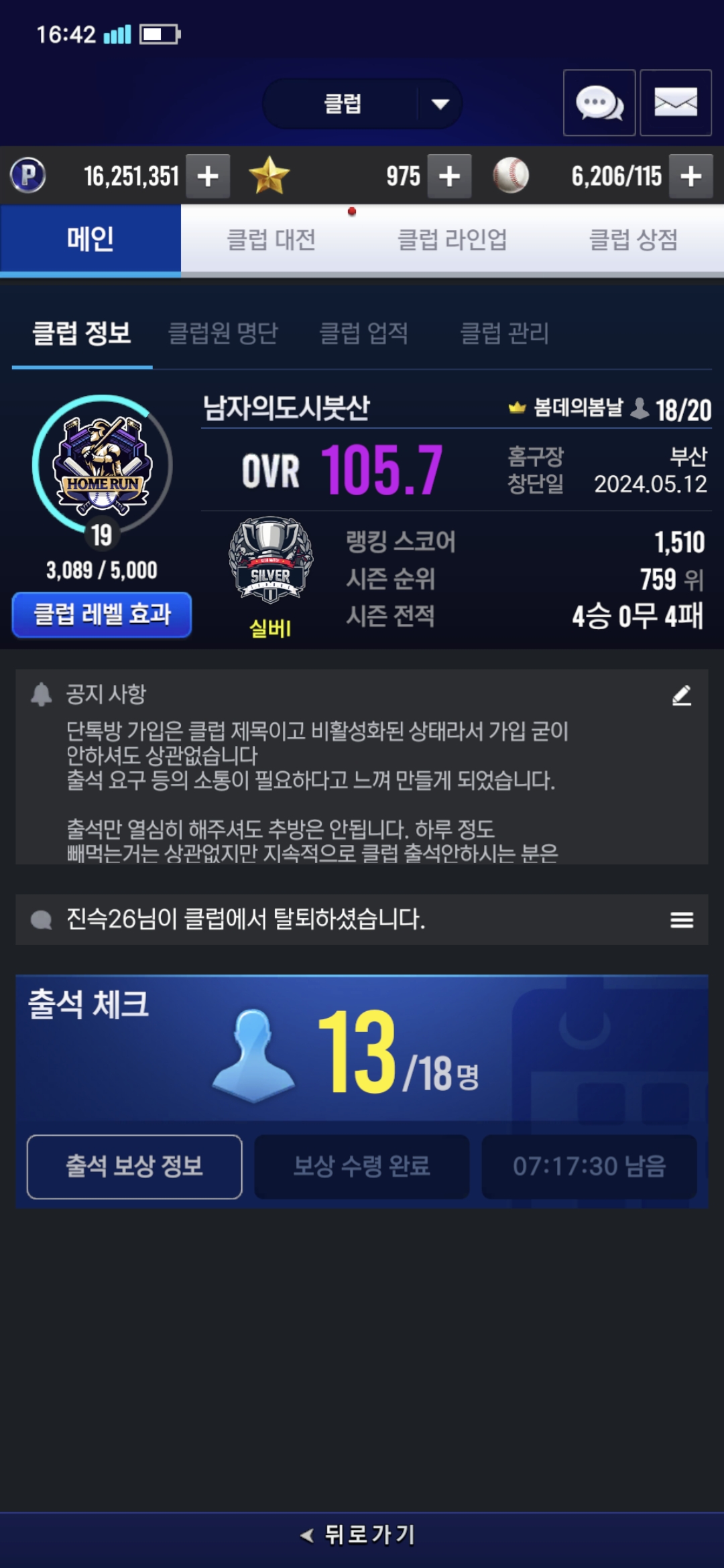Open the 클럽 관리 sub-tab

505,333
